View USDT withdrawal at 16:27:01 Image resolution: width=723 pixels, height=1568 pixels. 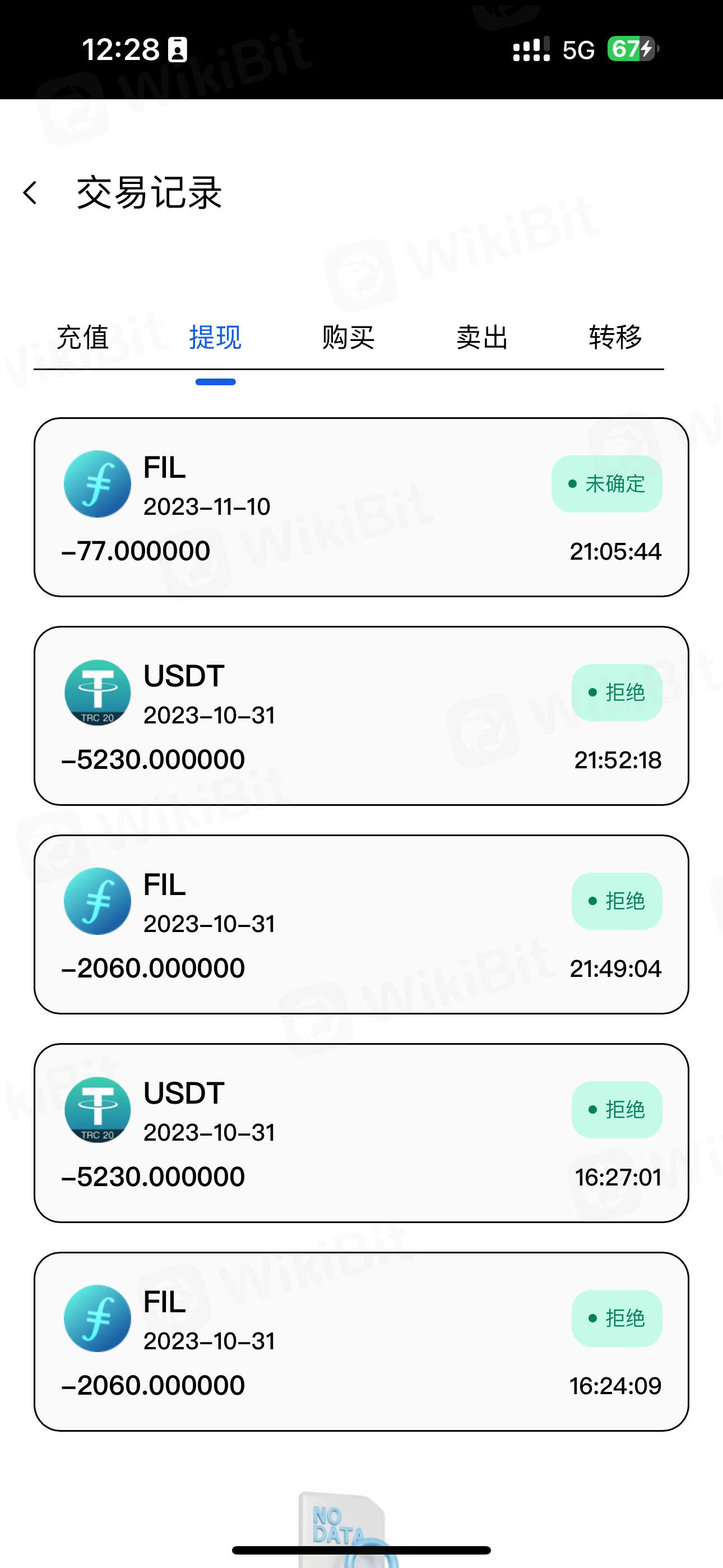pyautogui.click(x=361, y=1133)
